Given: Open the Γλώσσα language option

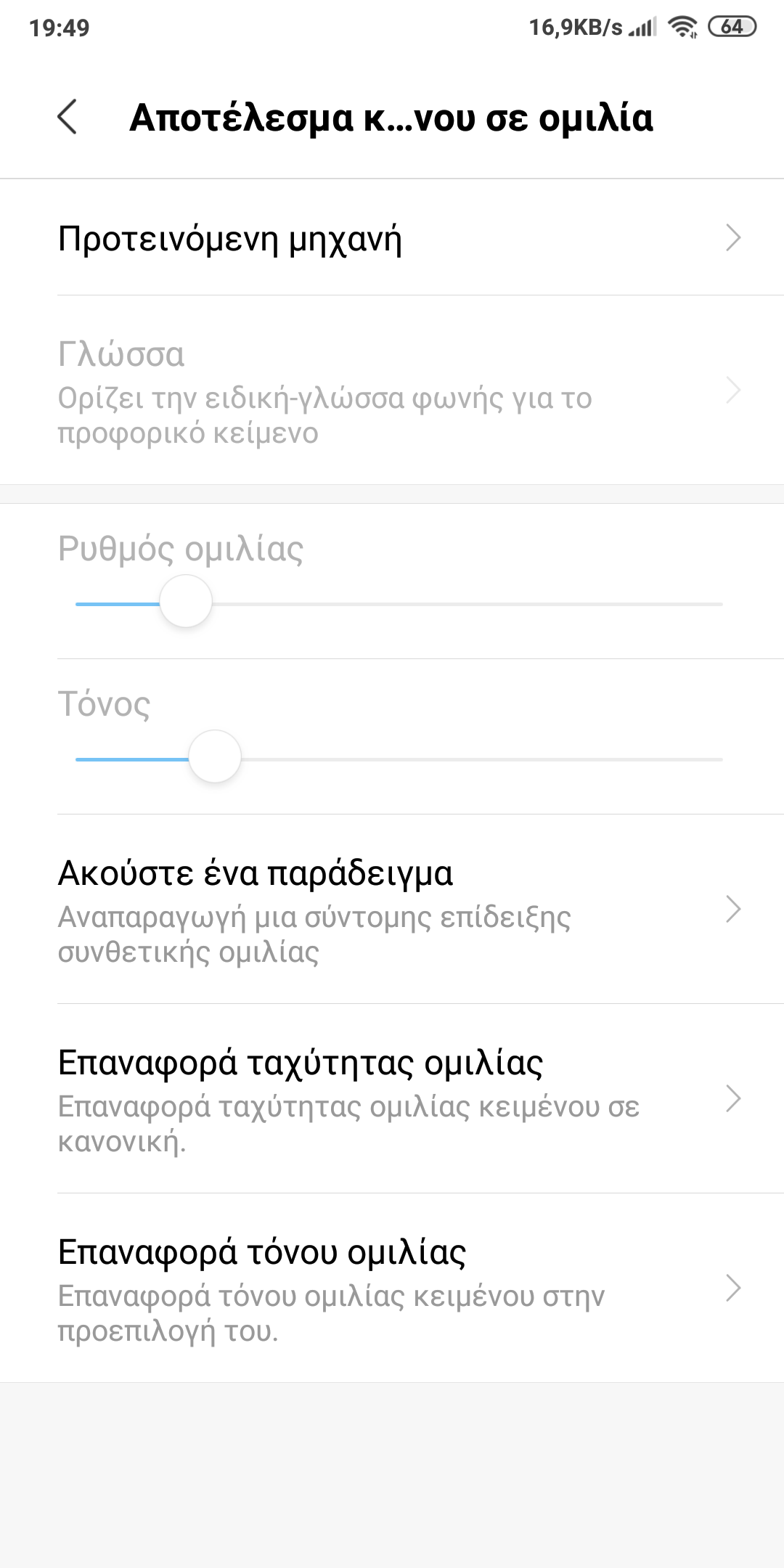Looking at the screenshot, I should [x=392, y=392].
